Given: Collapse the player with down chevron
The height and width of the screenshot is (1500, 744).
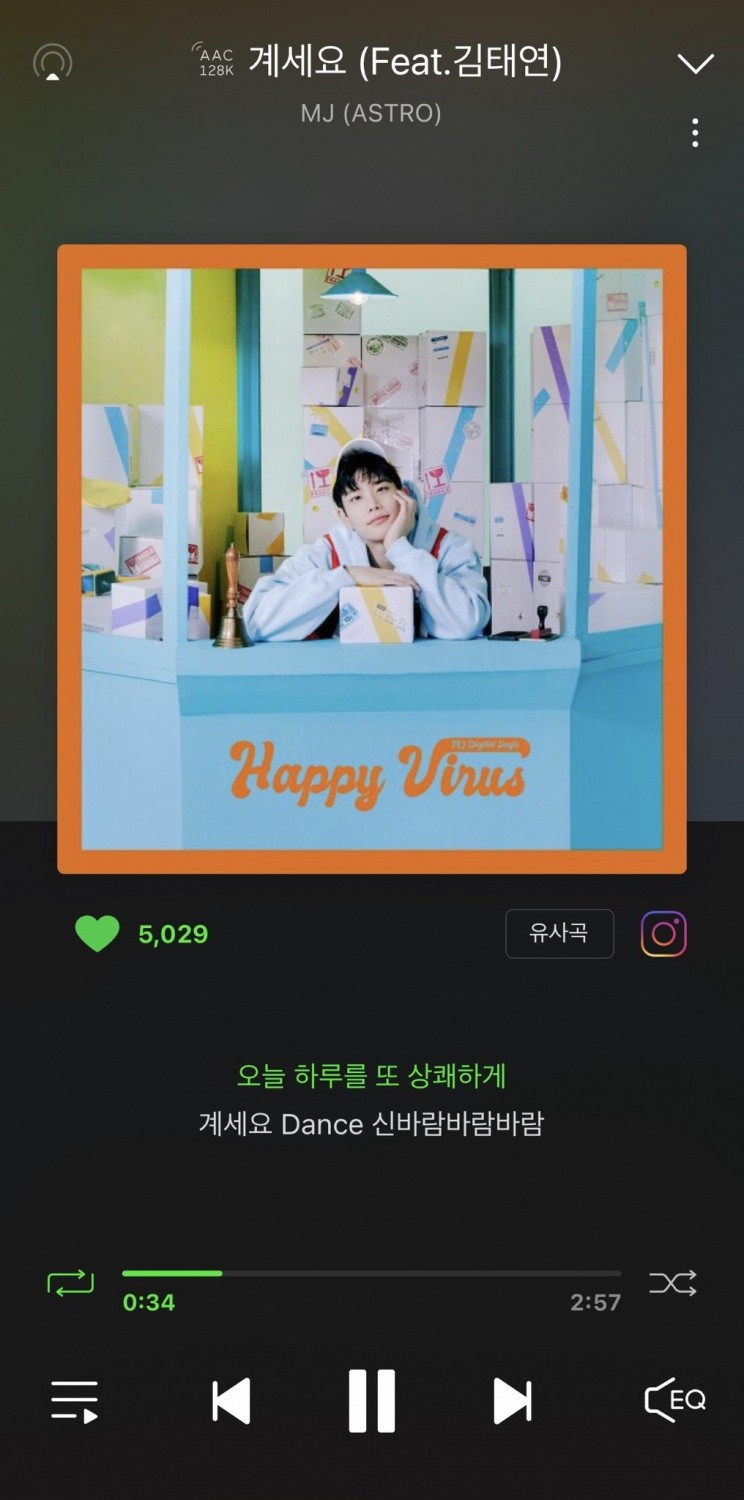Looking at the screenshot, I should (x=695, y=63).
